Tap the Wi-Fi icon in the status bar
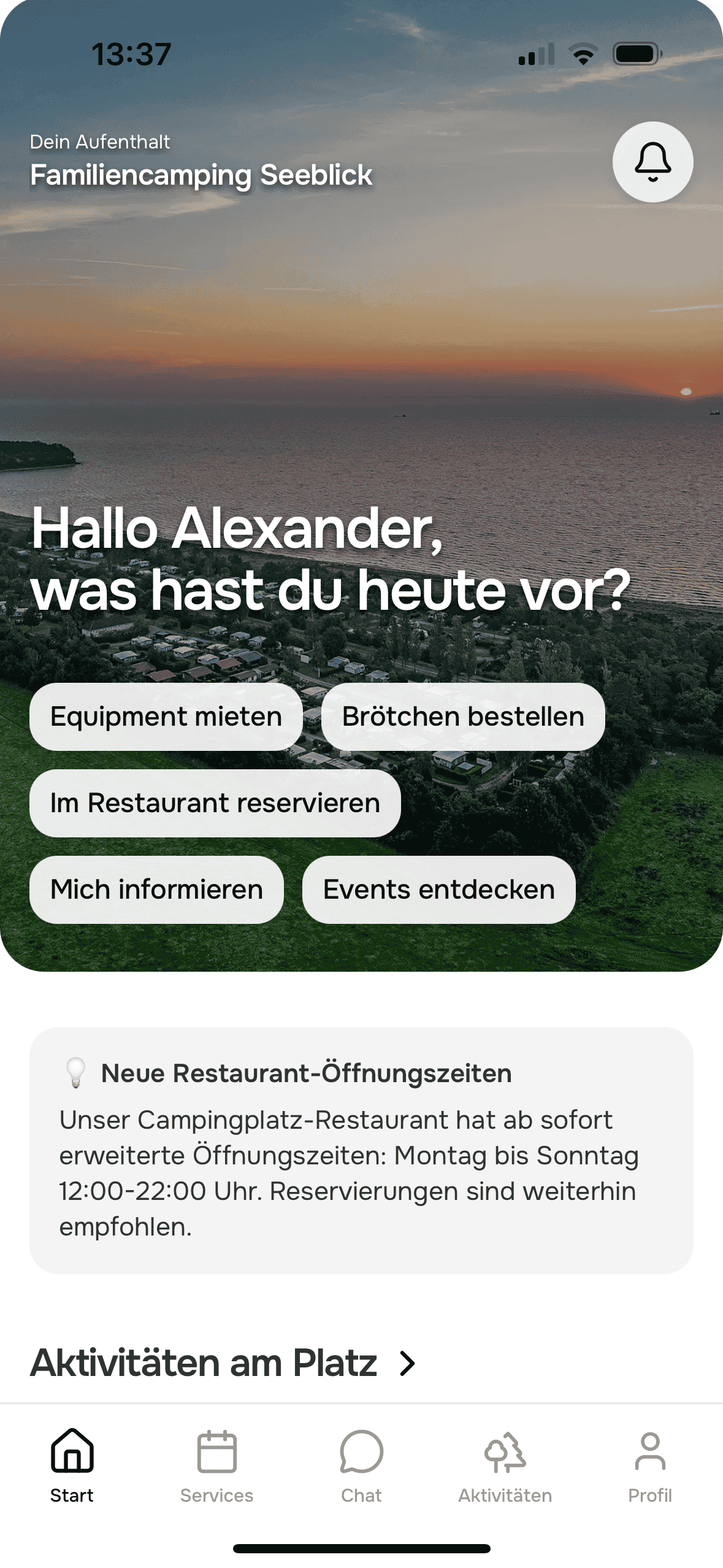Viewport: 723px width, 1568px height. tap(583, 54)
